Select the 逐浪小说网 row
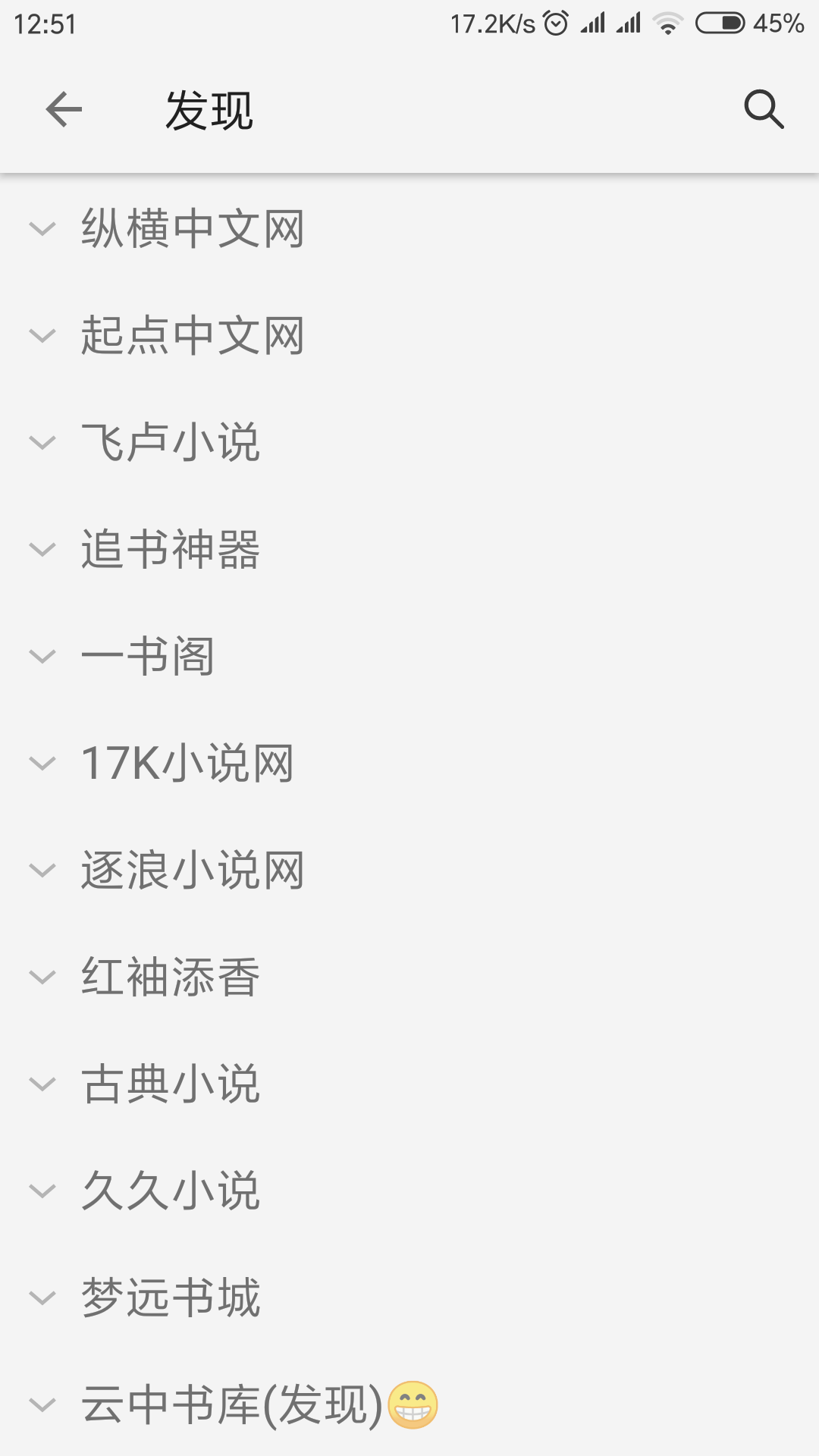The width and height of the screenshot is (819, 1456). (193, 870)
